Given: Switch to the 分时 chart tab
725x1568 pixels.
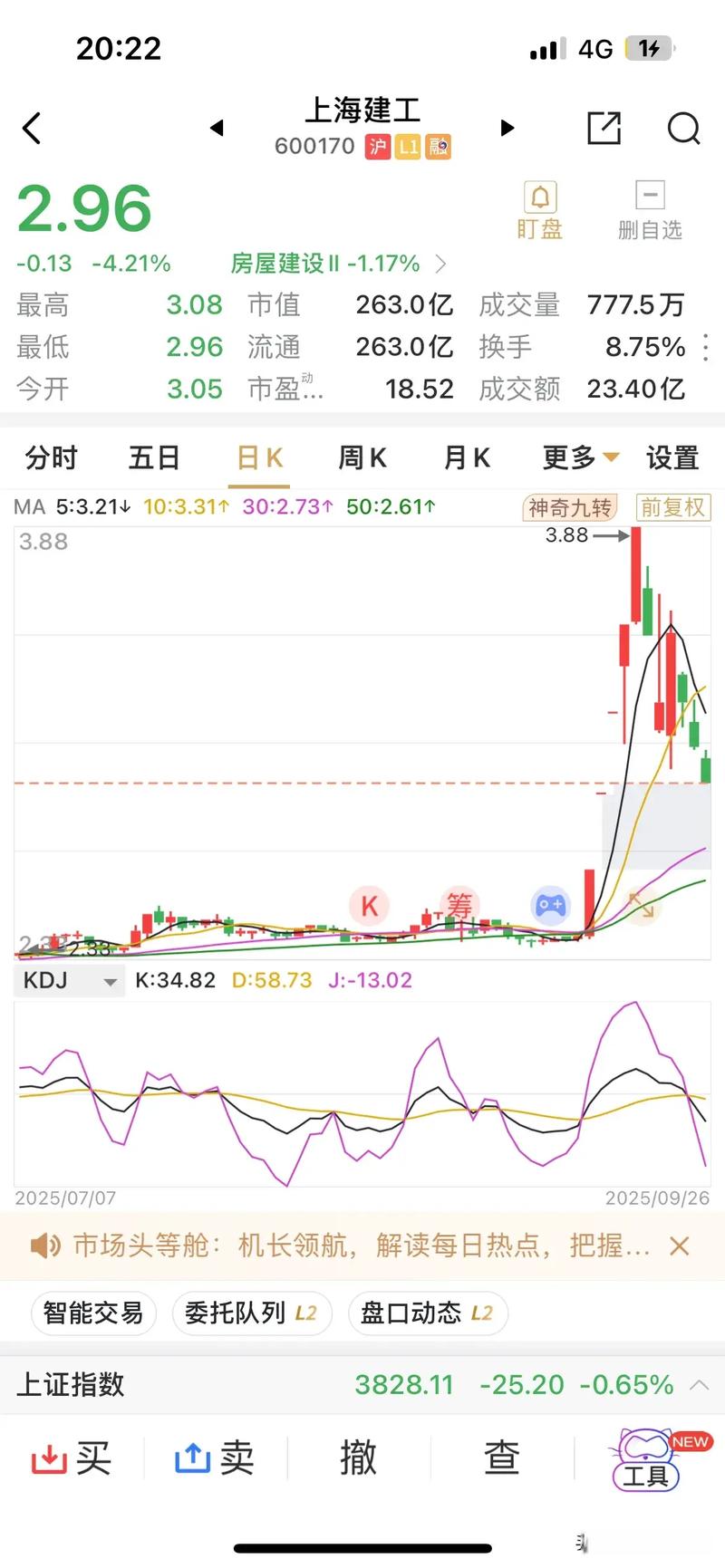Looking at the screenshot, I should tap(52, 458).
